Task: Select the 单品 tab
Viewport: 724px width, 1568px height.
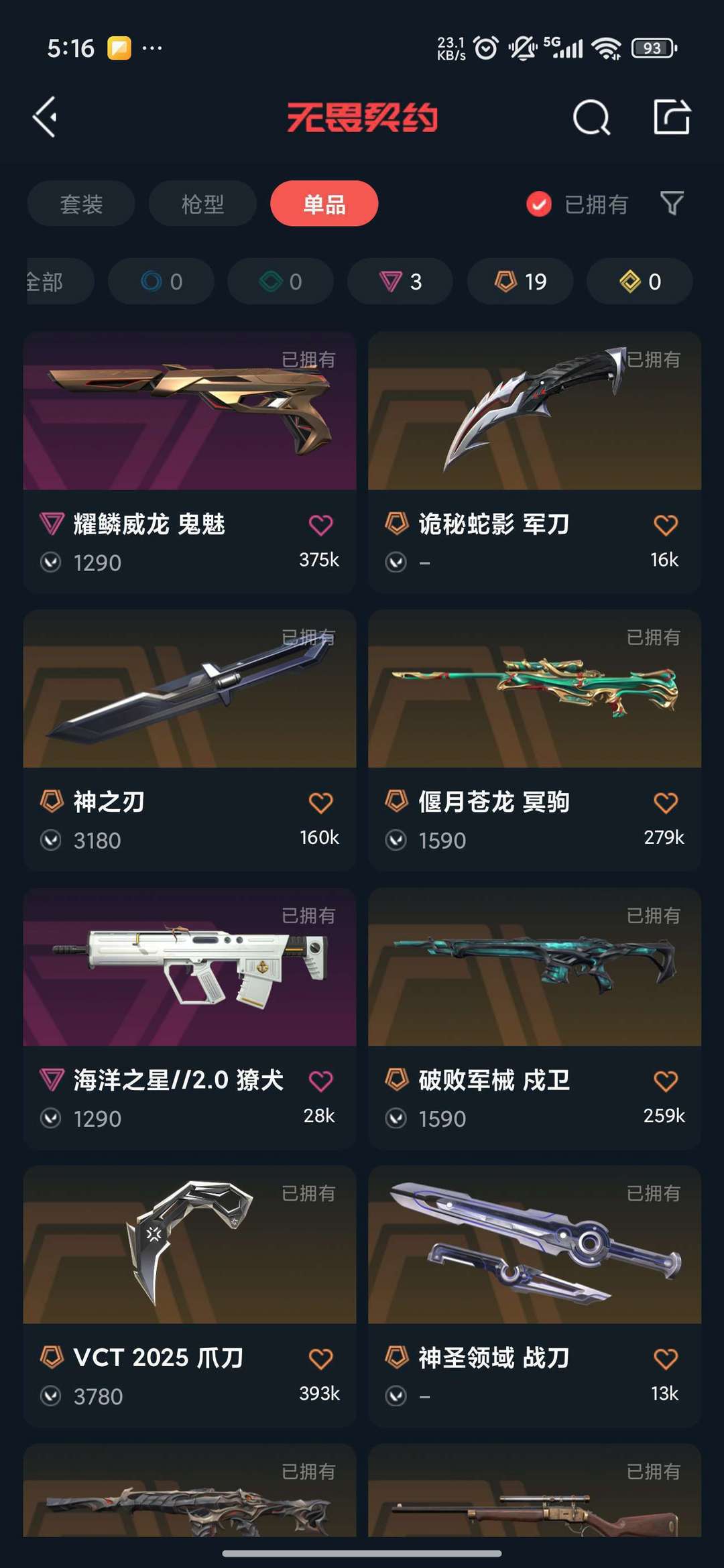Action: (x=324, y=204)
